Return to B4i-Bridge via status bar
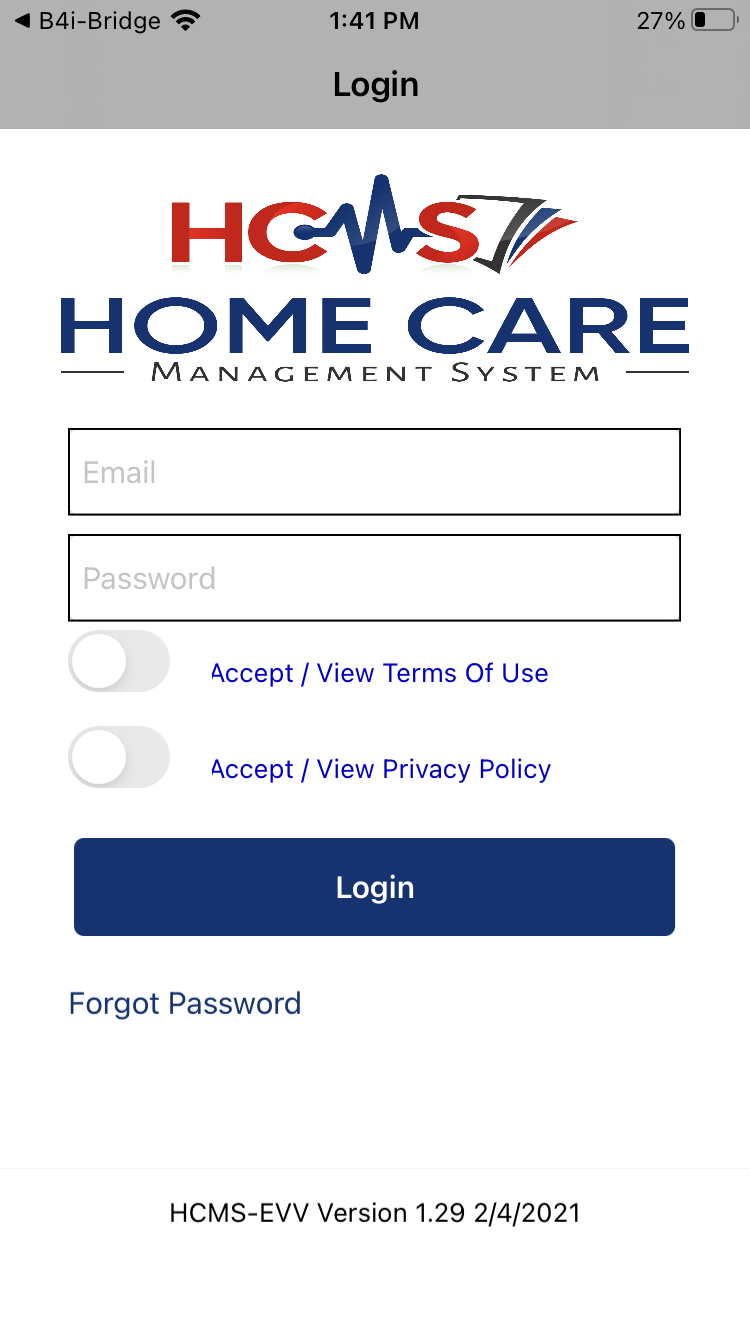This screenshot has height=1334, width=750. [88, 21]
